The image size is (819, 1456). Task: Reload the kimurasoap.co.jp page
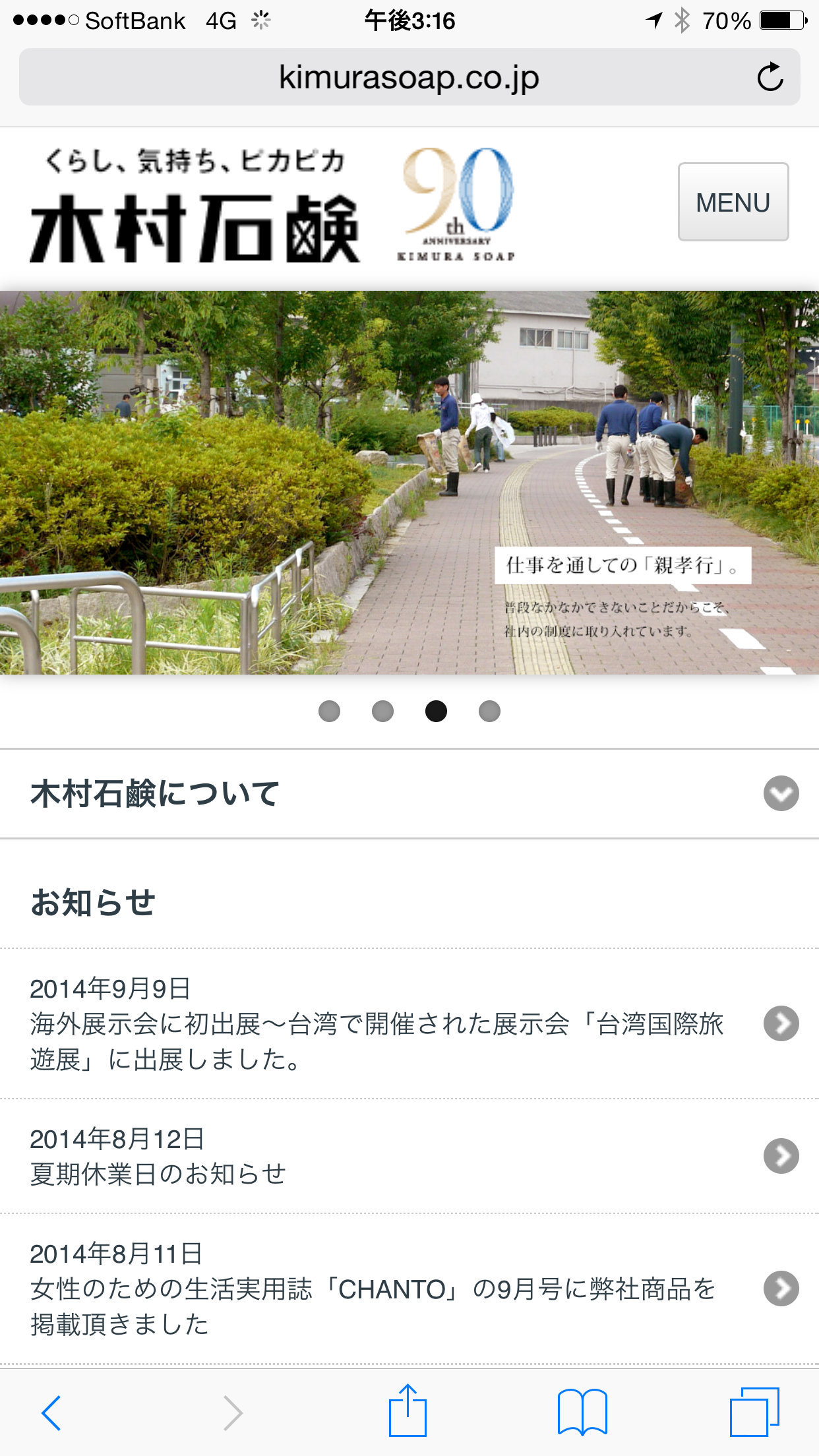coord(770,77)
